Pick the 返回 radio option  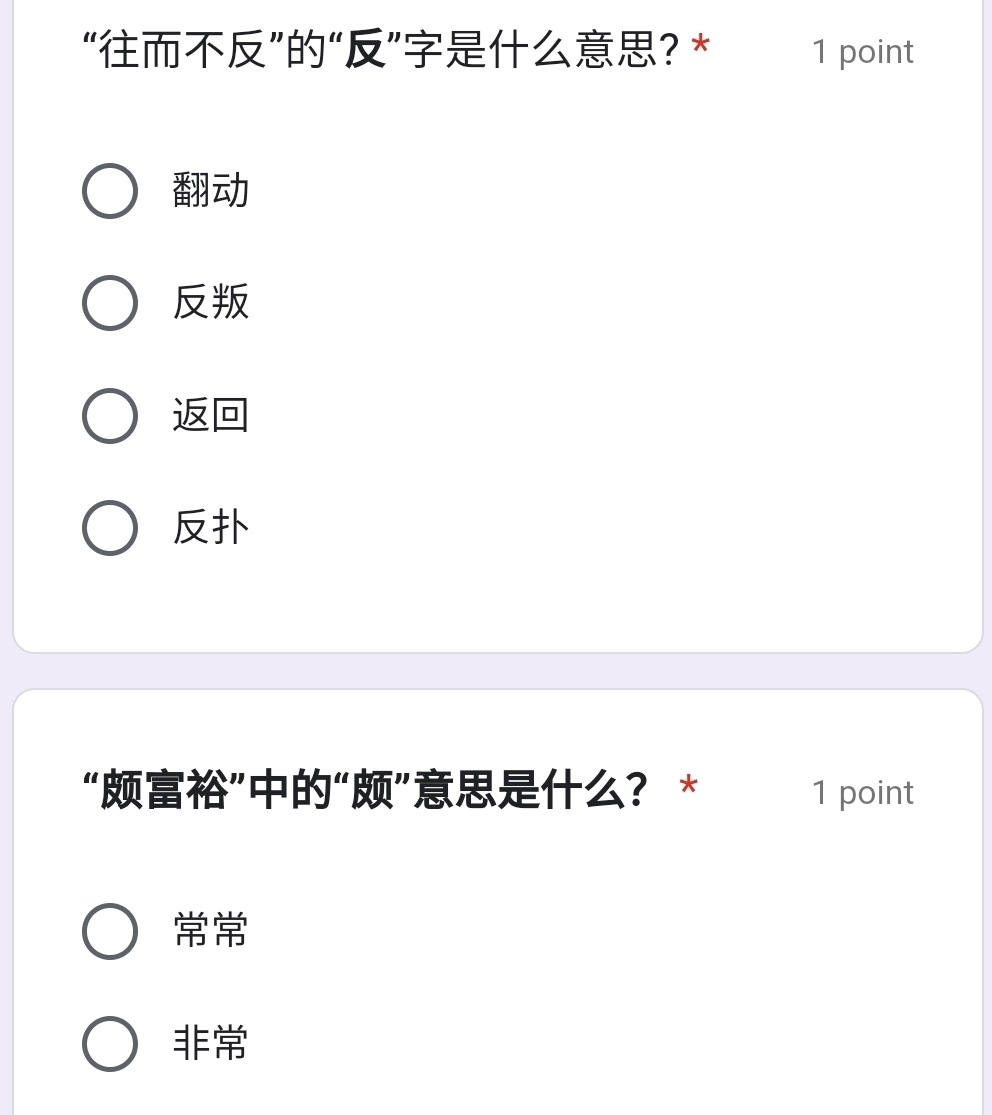[110, 415]
